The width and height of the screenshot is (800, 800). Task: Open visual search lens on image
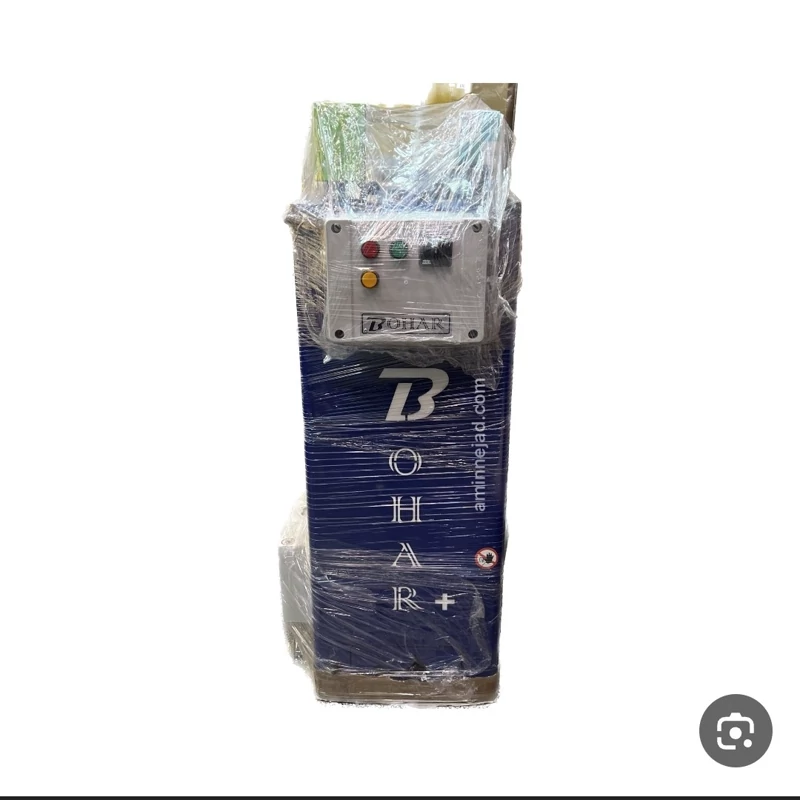pyautogui.click(x=735, y=730)
